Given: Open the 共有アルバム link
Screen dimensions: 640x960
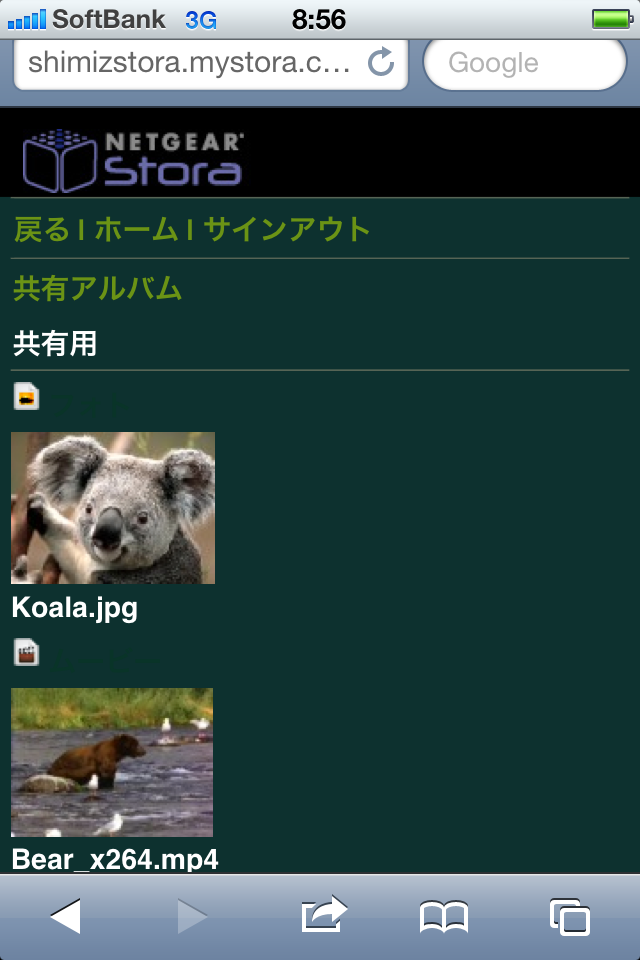Looking at the screenshot, I should coord(97,289).
